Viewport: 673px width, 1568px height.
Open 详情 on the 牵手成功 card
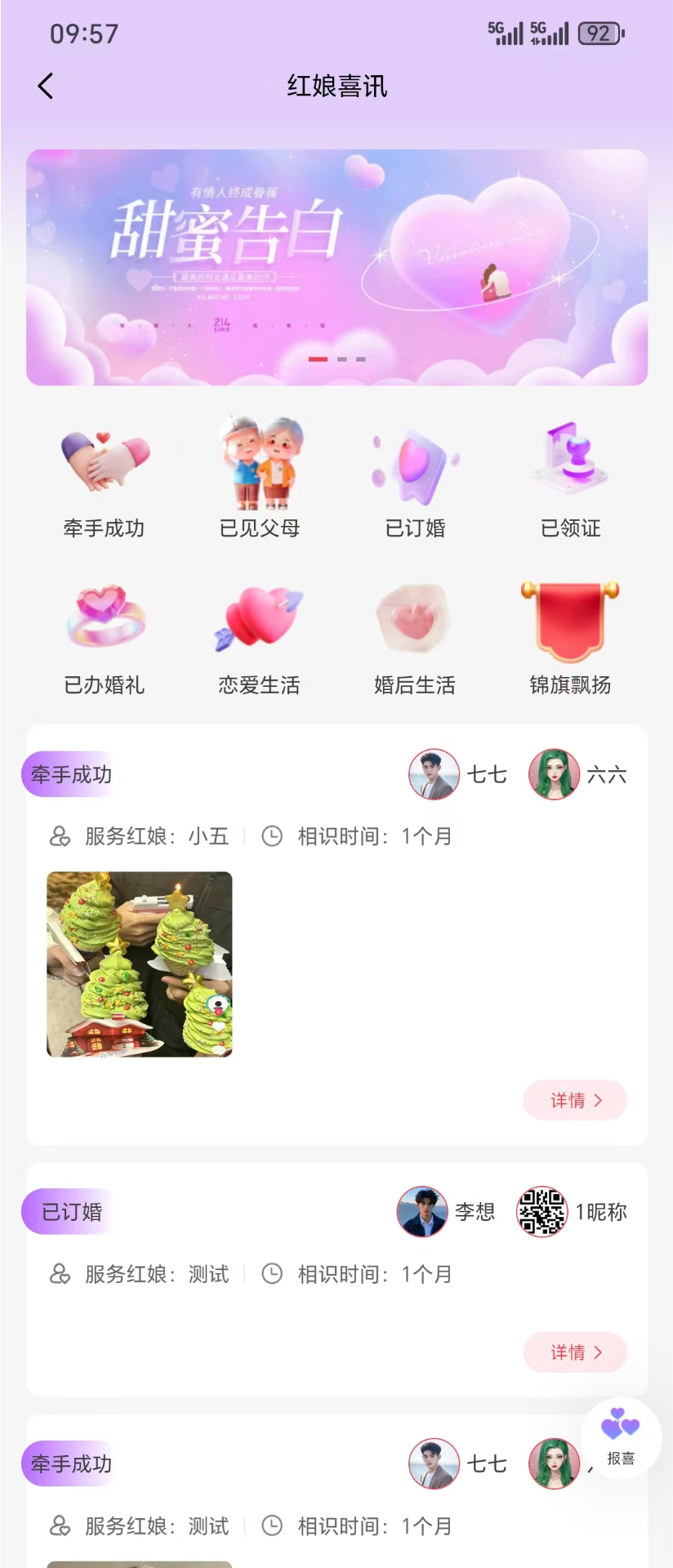click(575, 1100)
